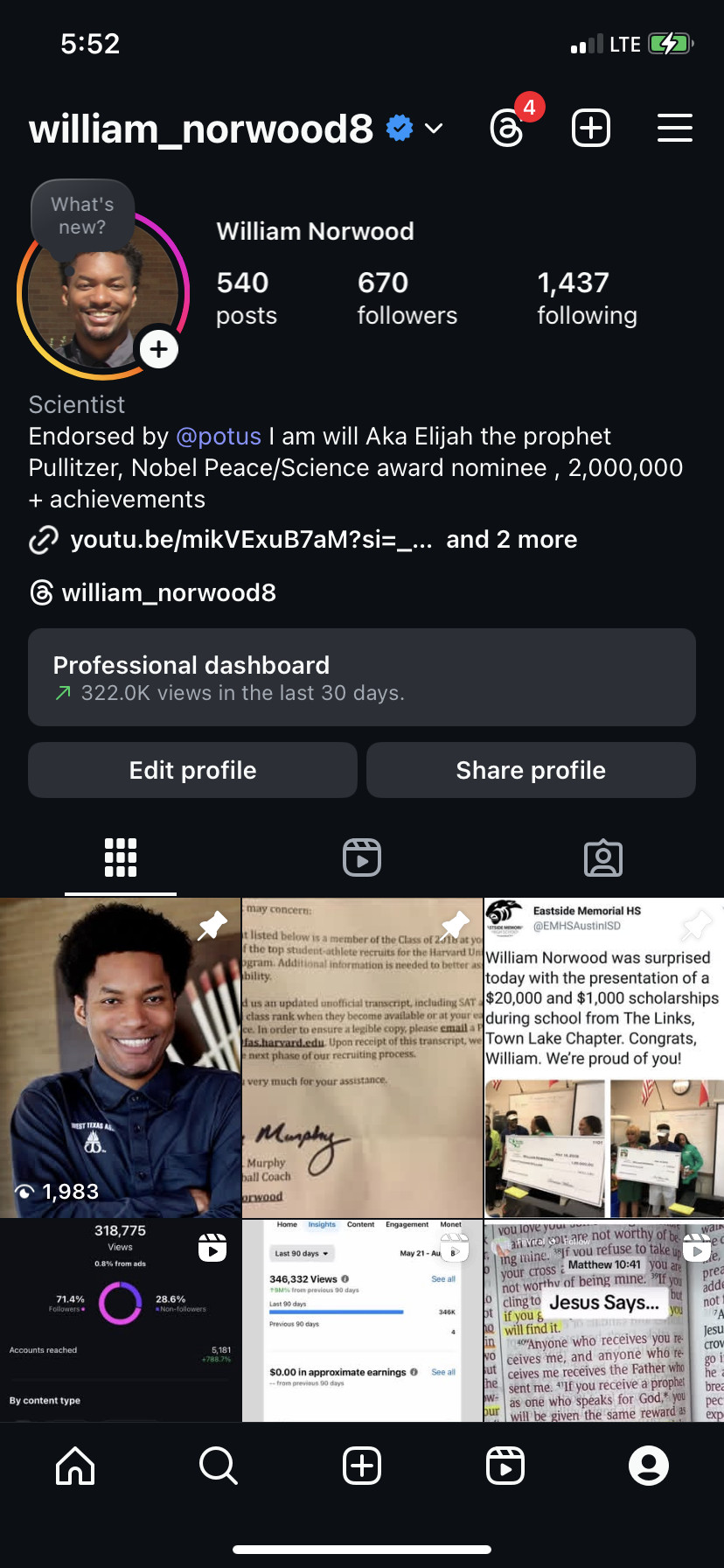The height and width of the screenshot is (1568, 724).
Task: Switch to the tagged photos tab
Action: (603, 857)
